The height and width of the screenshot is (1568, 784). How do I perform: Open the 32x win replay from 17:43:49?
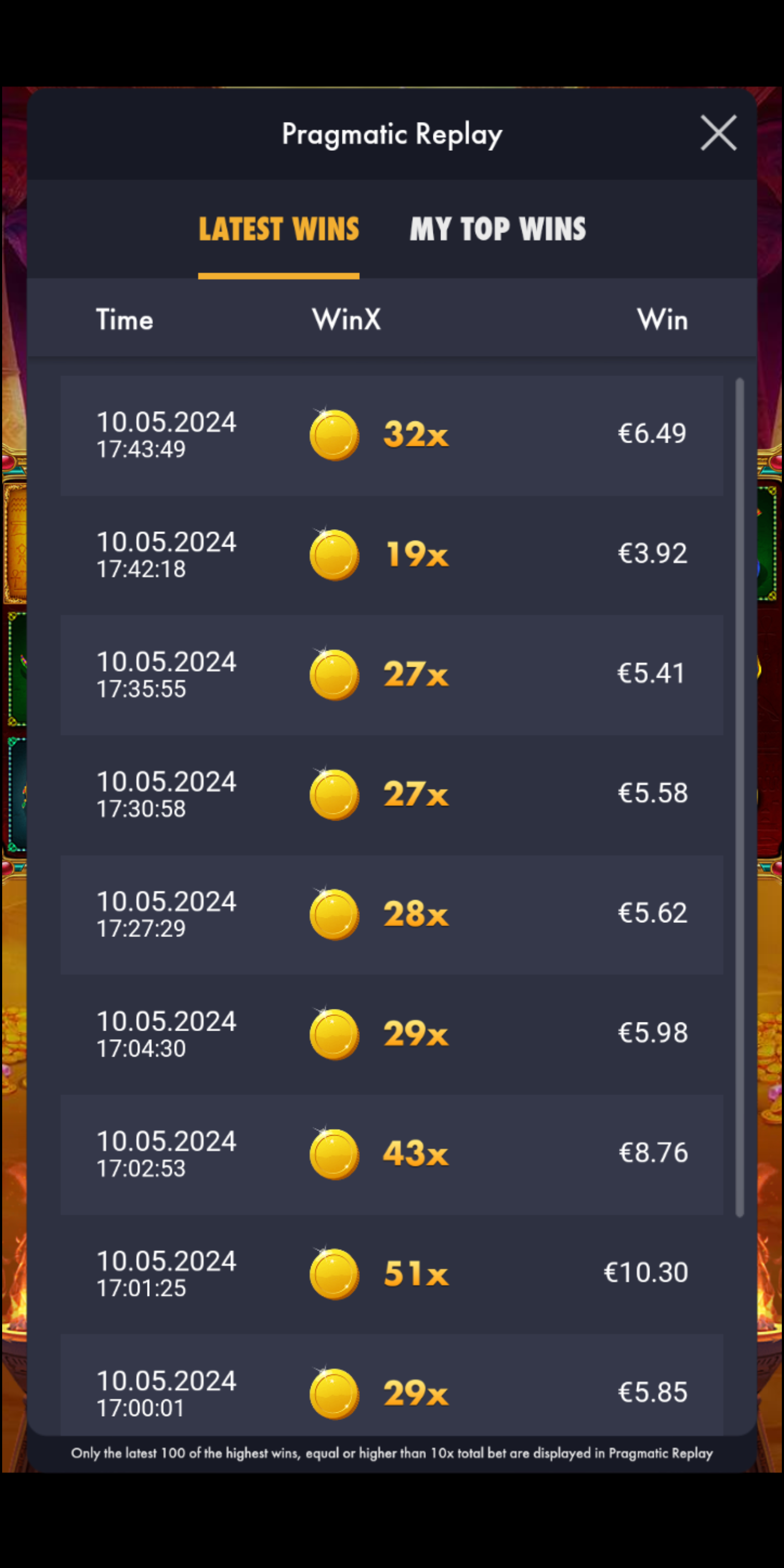point(391,434)
